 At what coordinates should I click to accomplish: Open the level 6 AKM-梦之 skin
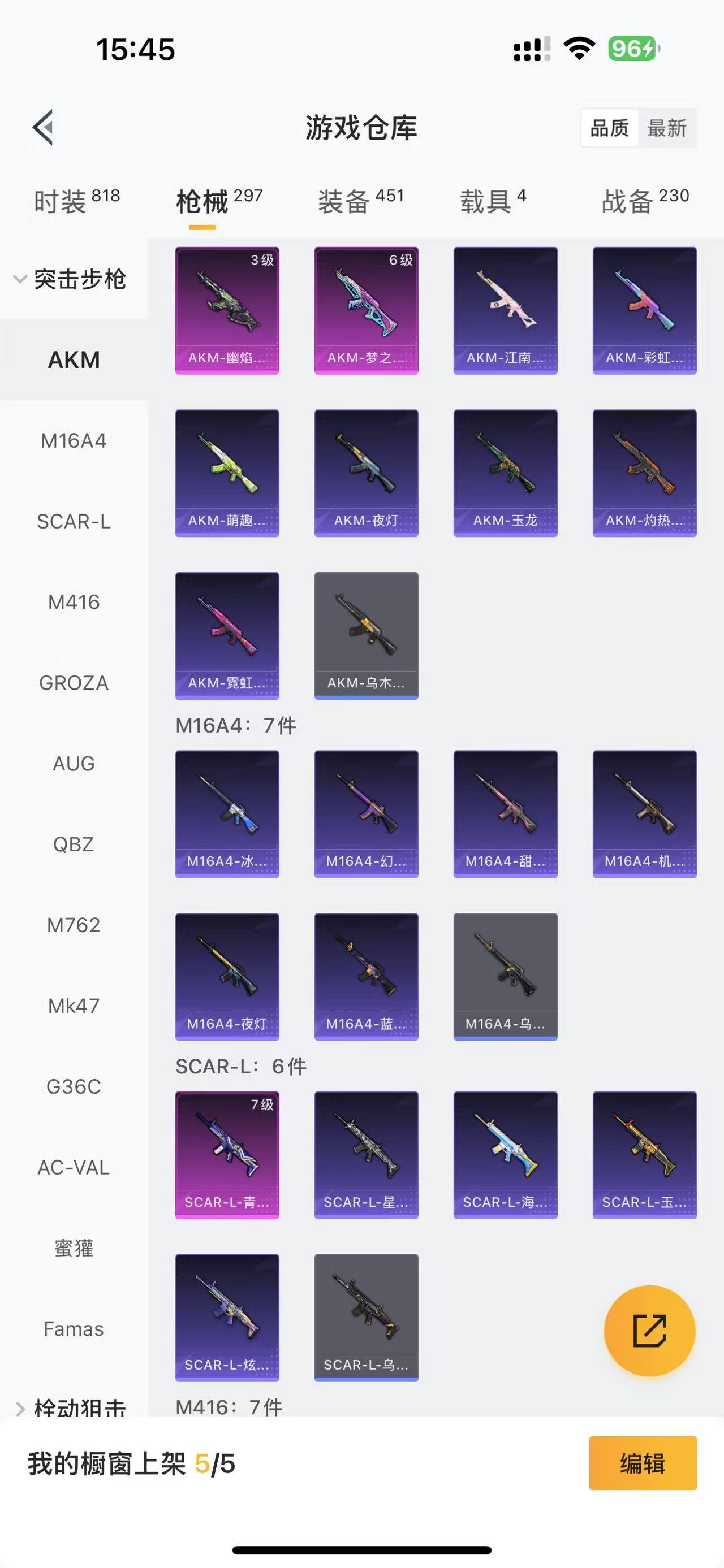pos(366,310)
